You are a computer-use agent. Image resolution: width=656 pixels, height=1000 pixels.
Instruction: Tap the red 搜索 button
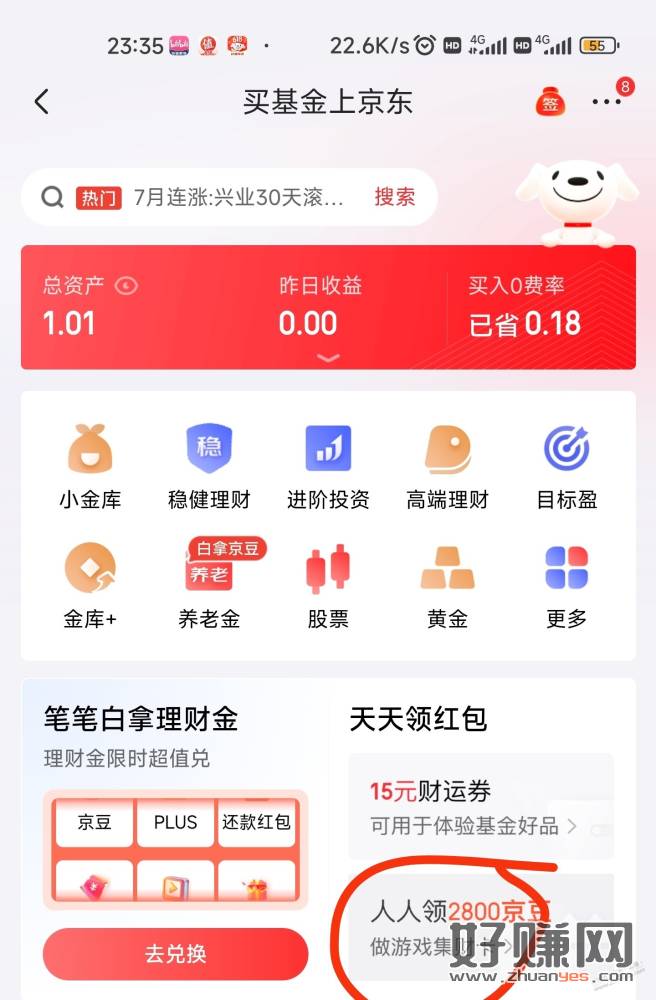(x=394, y=197)
